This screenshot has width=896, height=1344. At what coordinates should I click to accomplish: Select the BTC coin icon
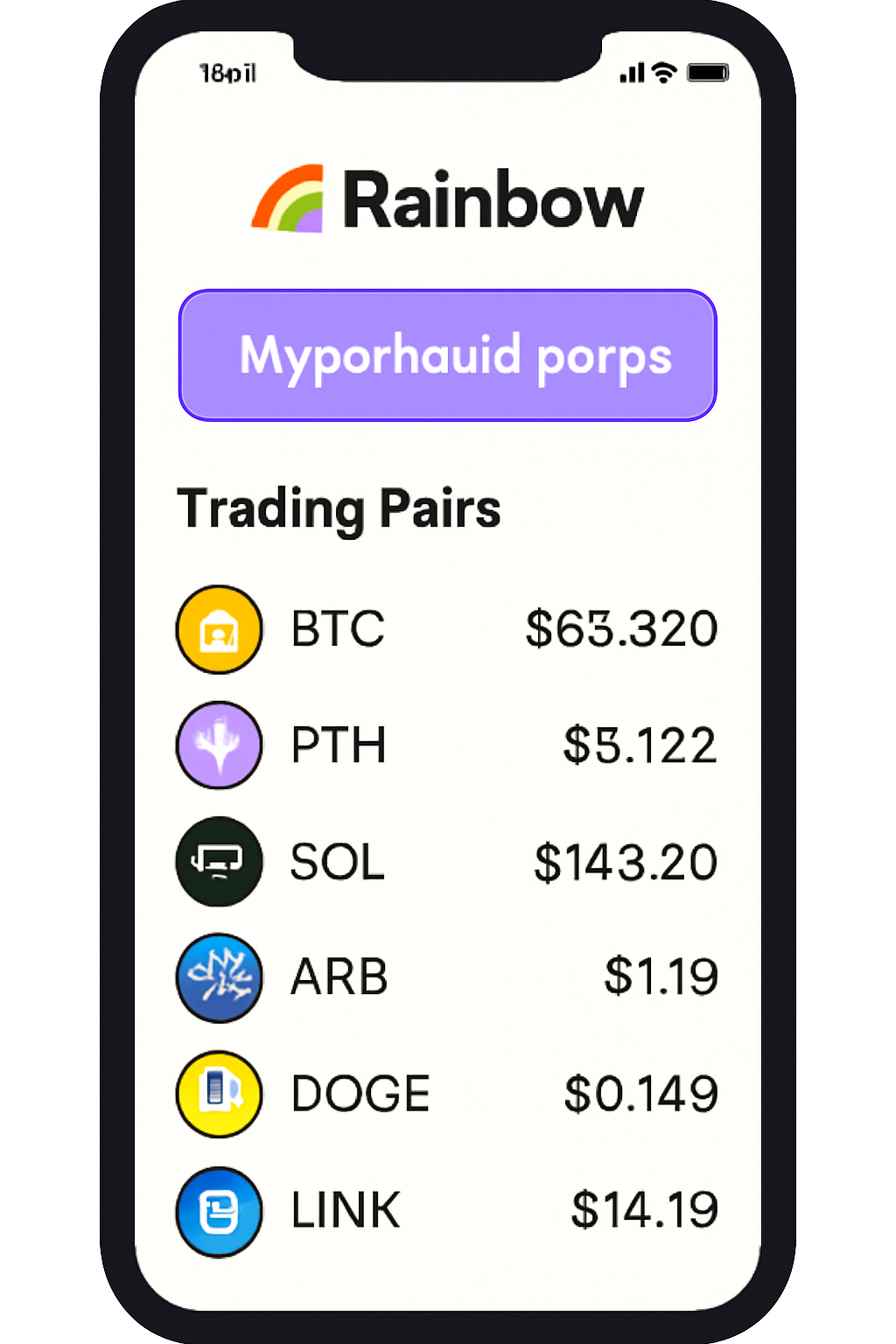(x=219, y=629)
